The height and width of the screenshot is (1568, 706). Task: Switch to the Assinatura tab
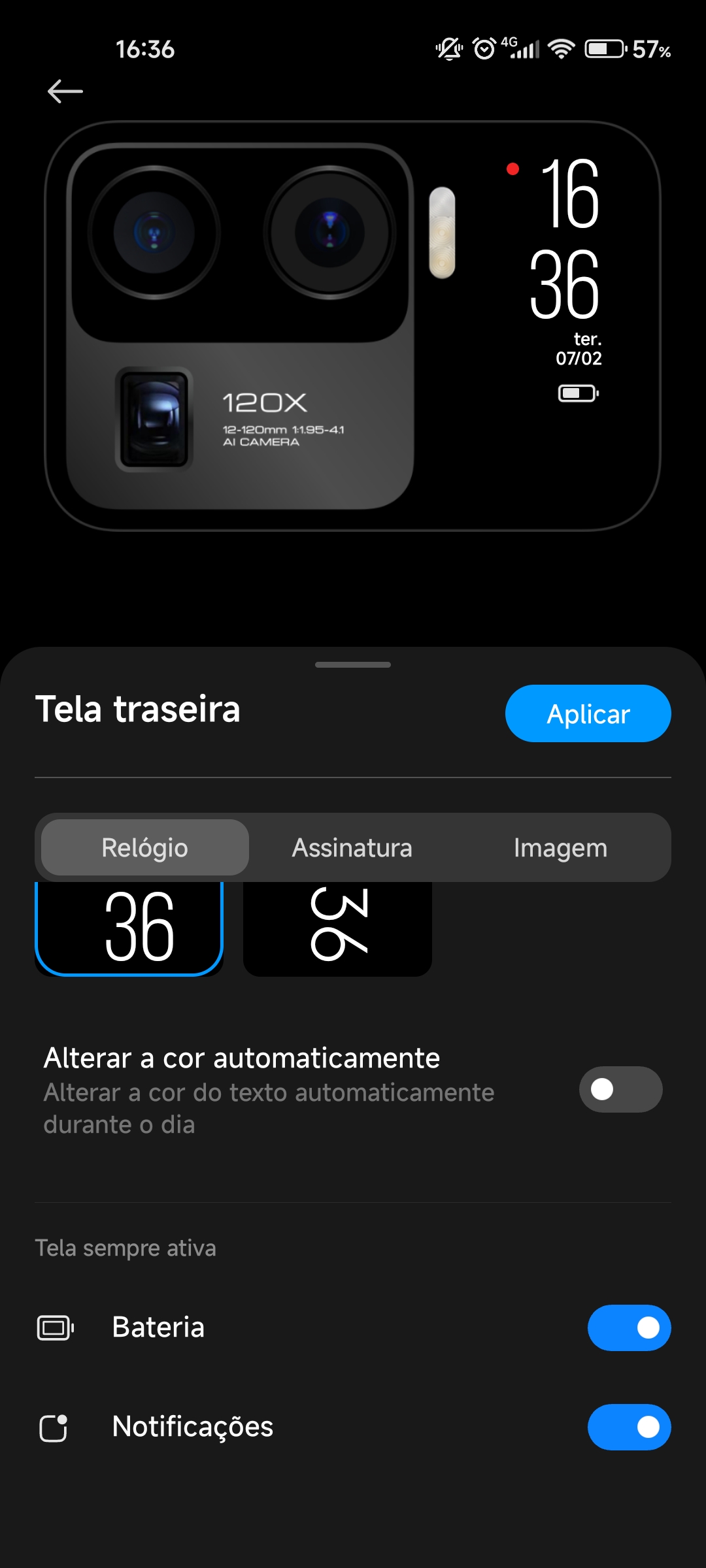click(352, 847)
